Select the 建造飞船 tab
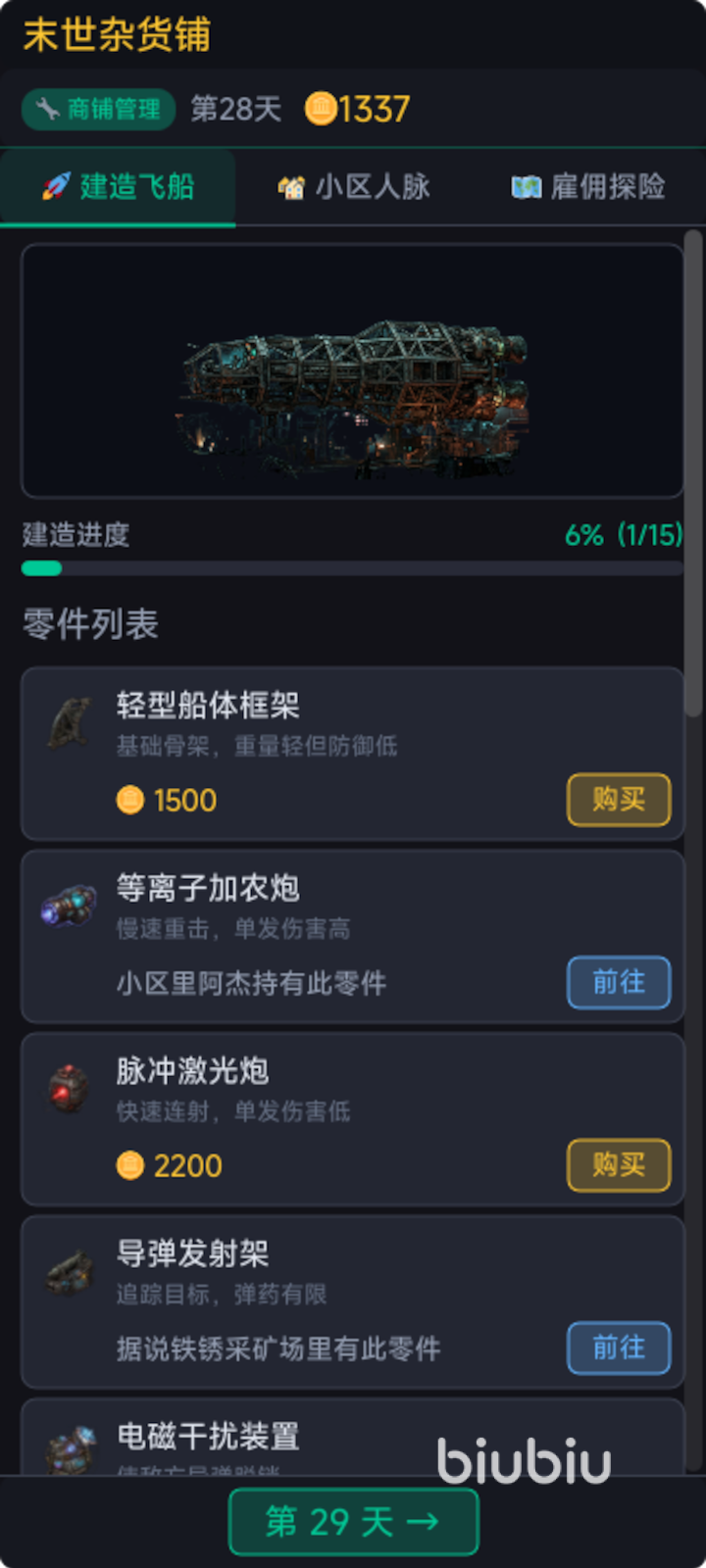The width and height of the screenshot is (706, 1568). click(x=119, y=186)
